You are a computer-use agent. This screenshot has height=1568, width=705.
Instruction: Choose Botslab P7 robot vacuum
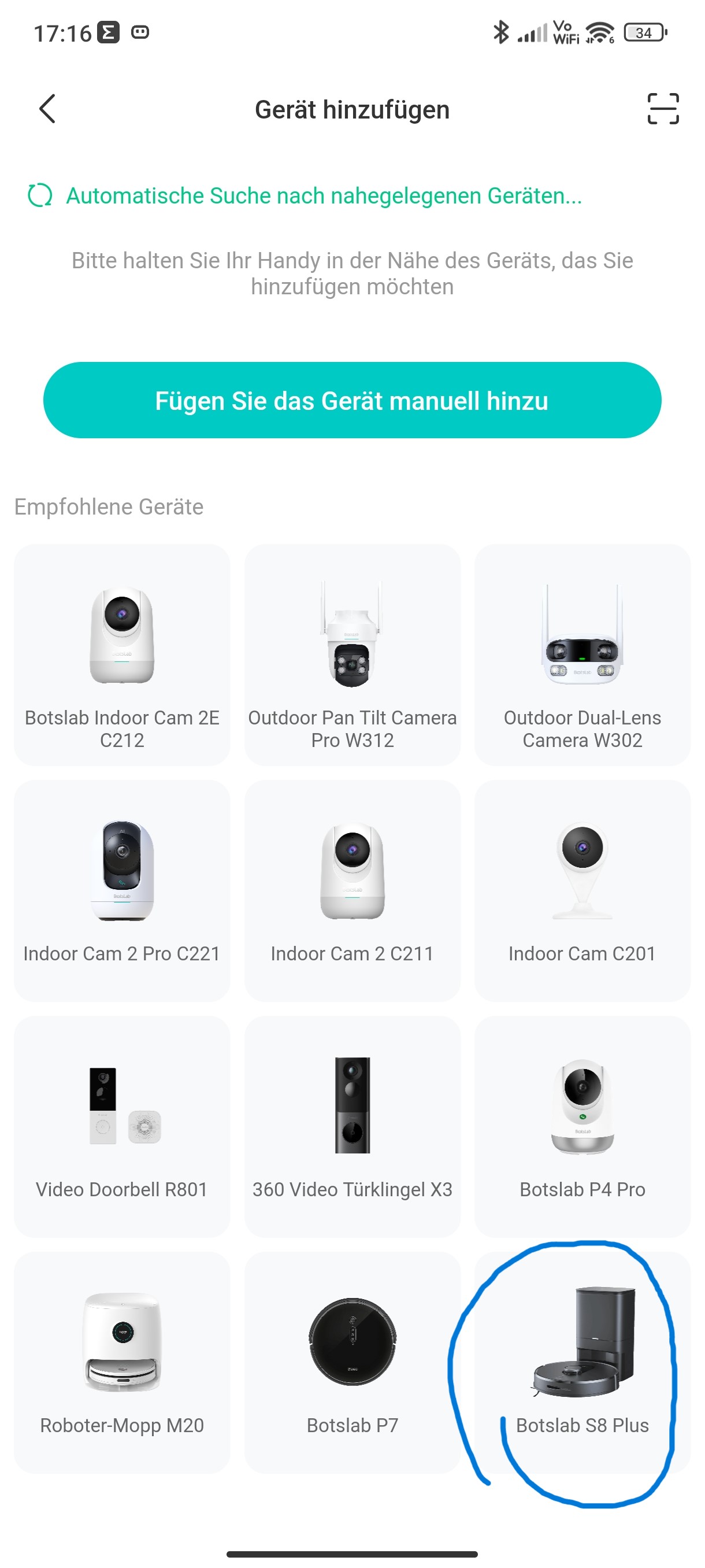pyautogui.click(x=352, y=1362)
